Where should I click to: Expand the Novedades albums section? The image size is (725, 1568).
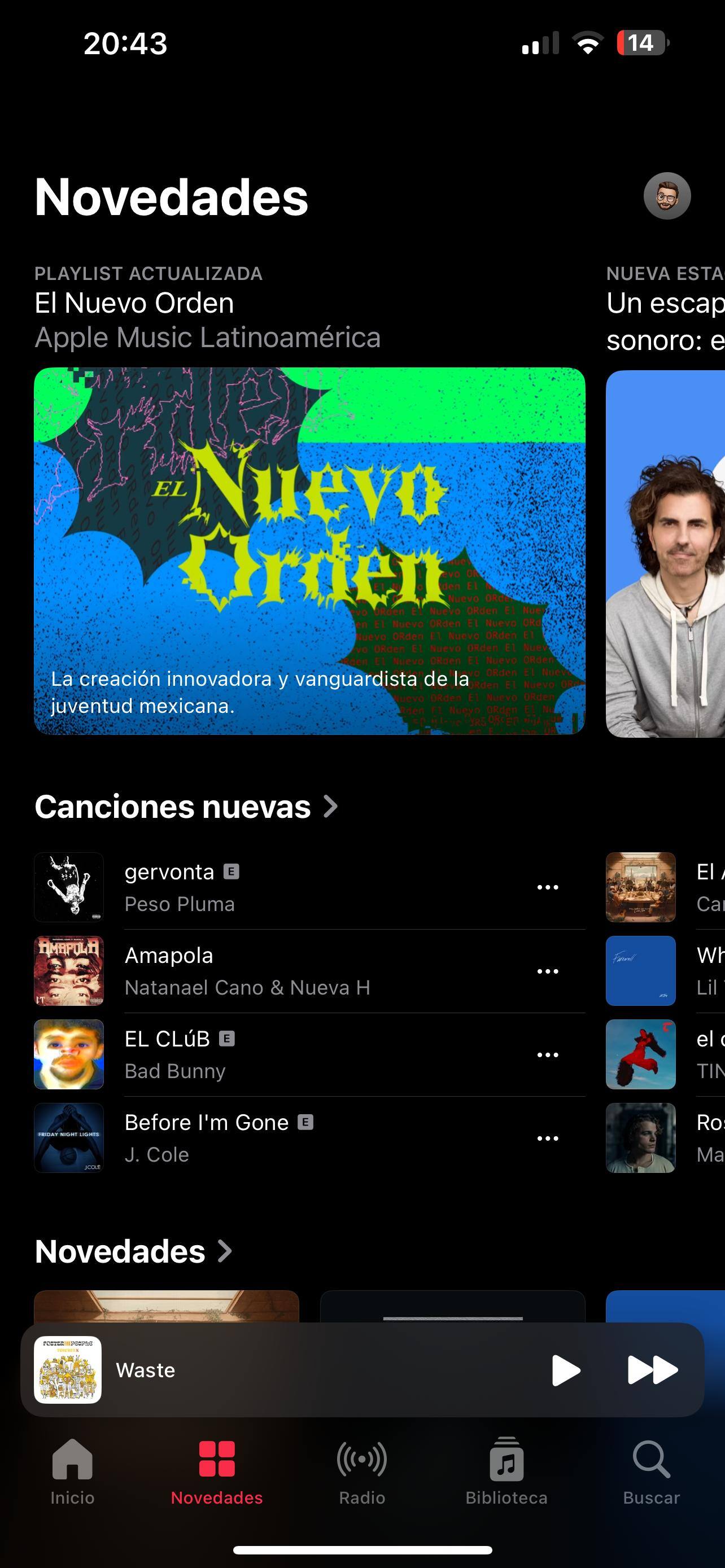point(133,1251)
